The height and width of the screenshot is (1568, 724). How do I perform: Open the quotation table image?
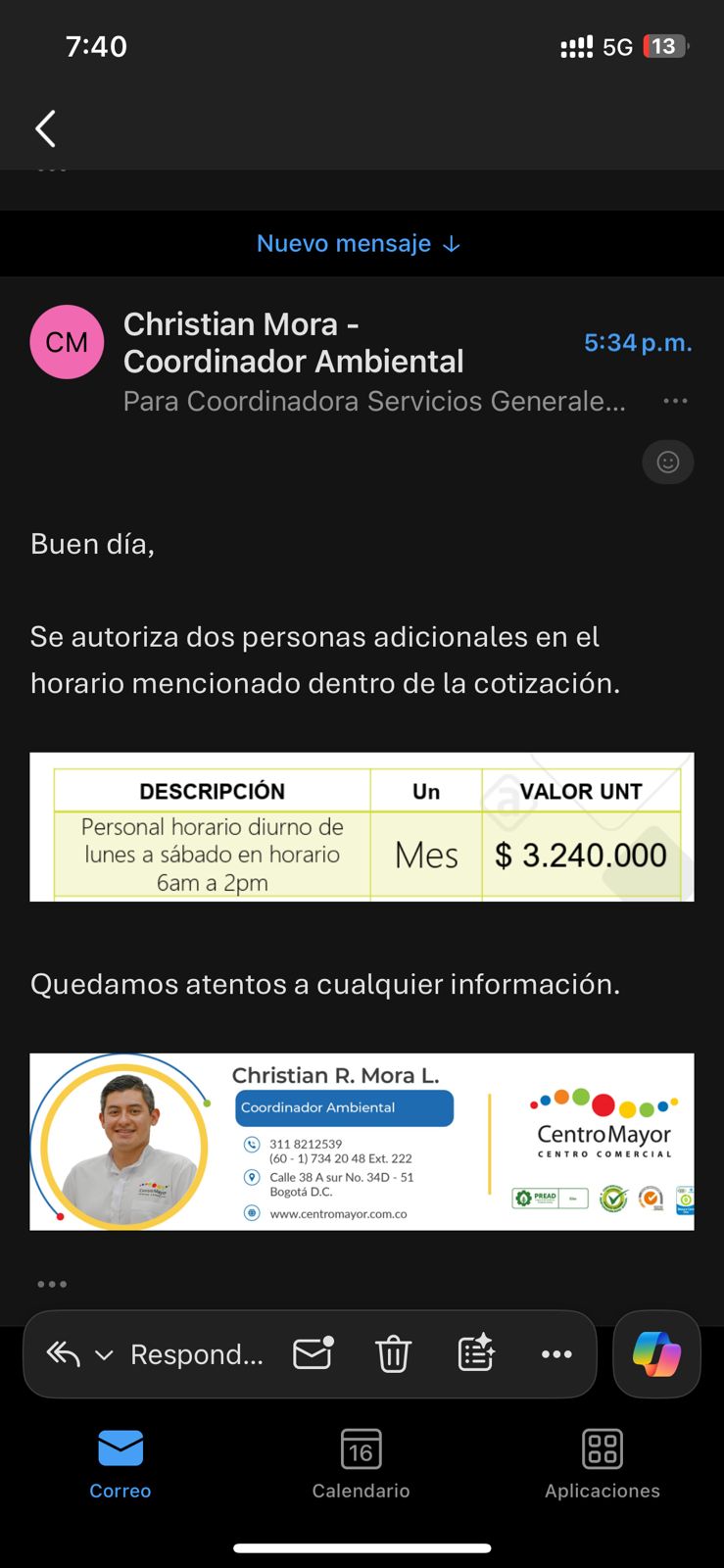362,826
